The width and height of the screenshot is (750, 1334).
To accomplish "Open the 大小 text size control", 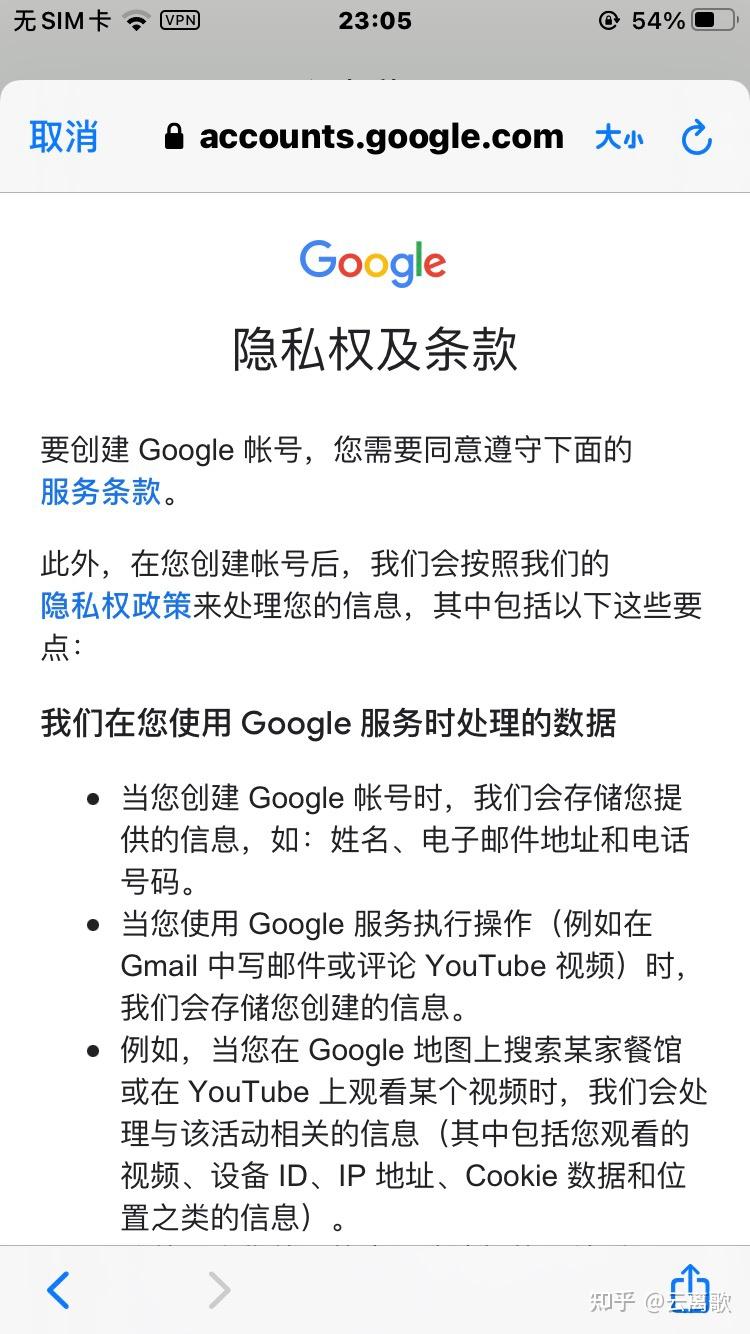I will click(x=619, y=138).
